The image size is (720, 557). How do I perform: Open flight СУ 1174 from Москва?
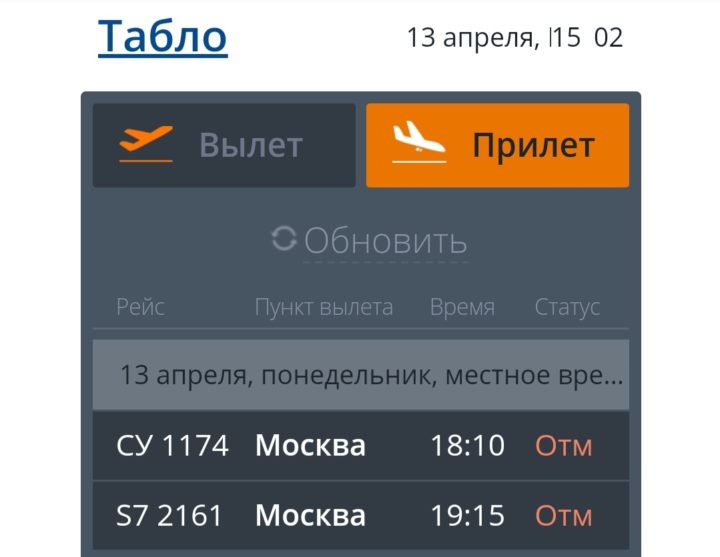[360, 445]
